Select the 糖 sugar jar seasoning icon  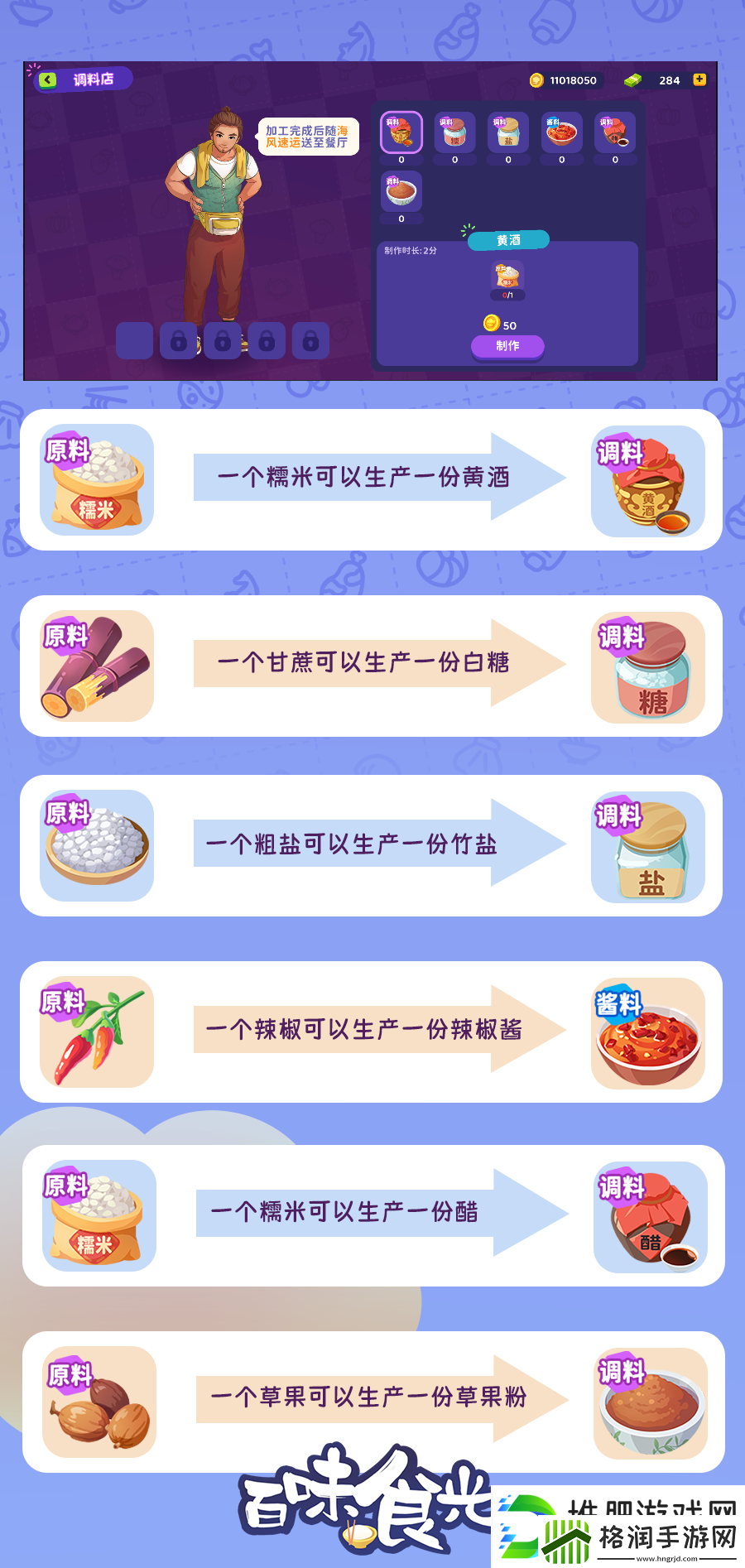coord(454,134)
